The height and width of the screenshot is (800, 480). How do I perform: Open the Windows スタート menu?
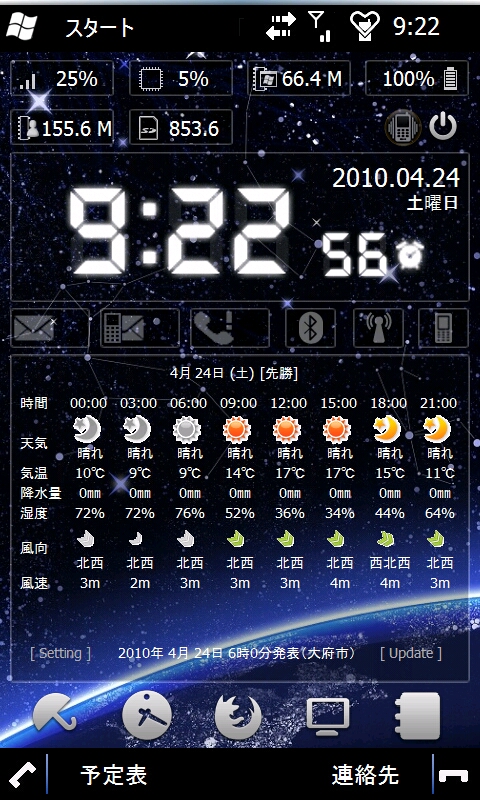pos(22,26)
